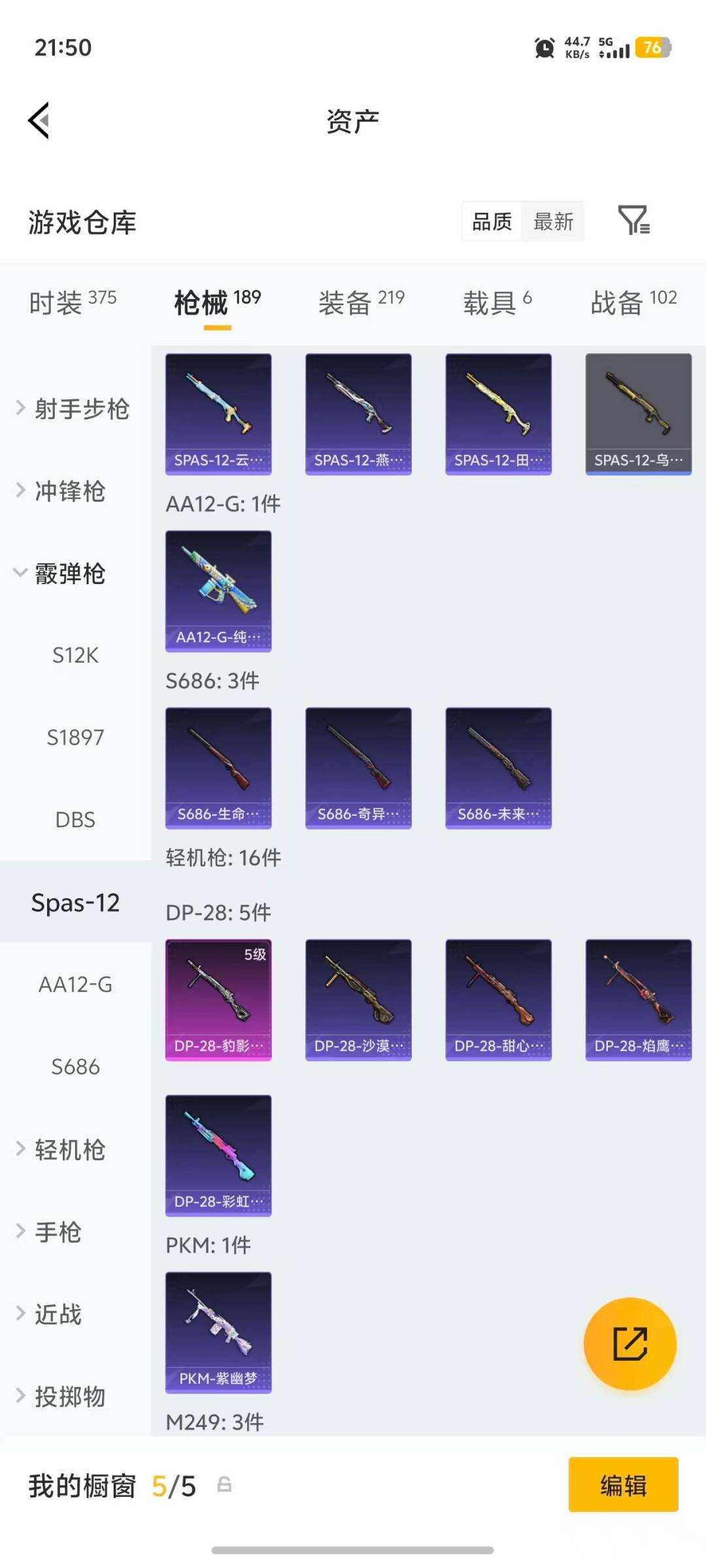Go back from the 资产 page
This screenshot has height=1568, width=706.
[x=39, y=121]
